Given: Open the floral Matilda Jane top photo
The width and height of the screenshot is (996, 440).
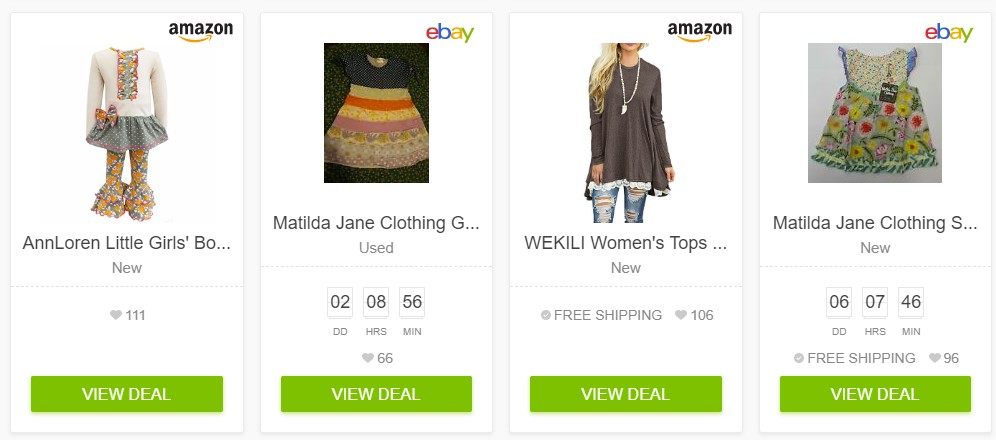Looking at the screenshot, I should pyautogui.click(x=875, y=113).
